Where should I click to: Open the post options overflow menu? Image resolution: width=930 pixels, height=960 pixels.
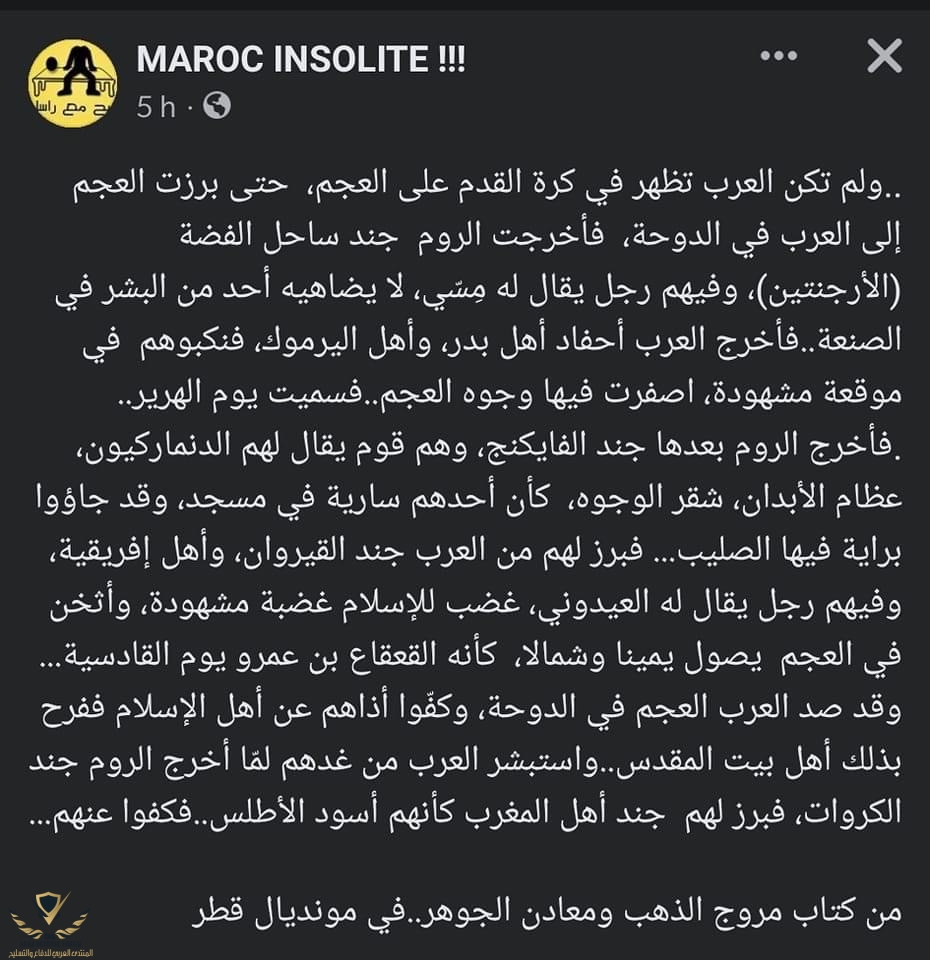click(x=778, y=57)
